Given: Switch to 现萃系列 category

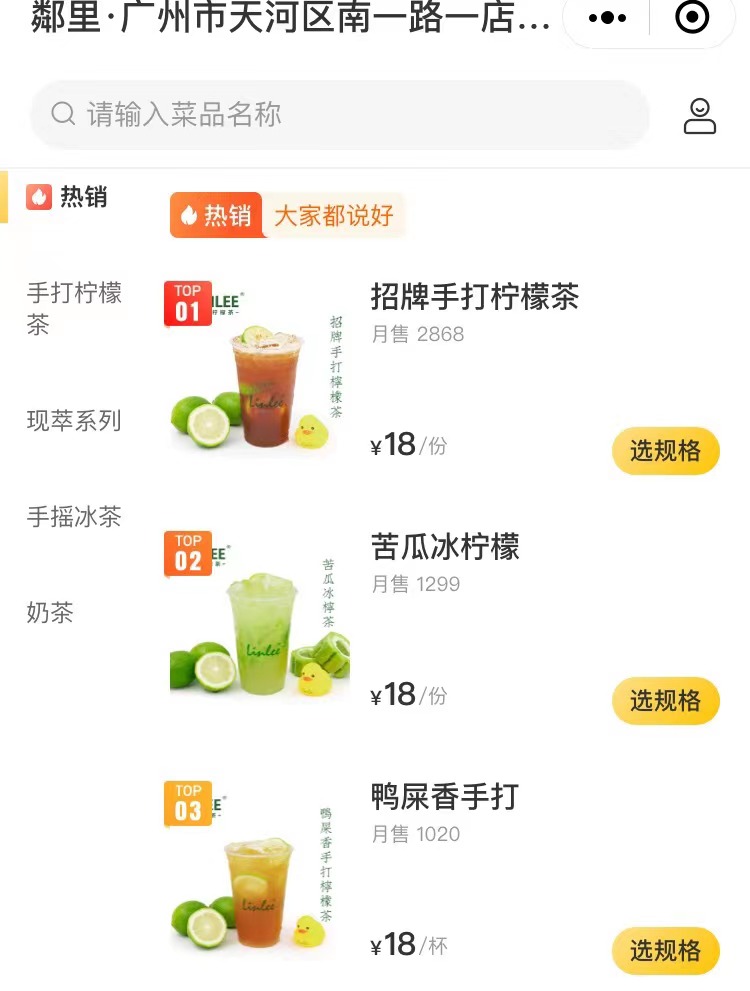Looking at the screenshot, I should point(74,421).
